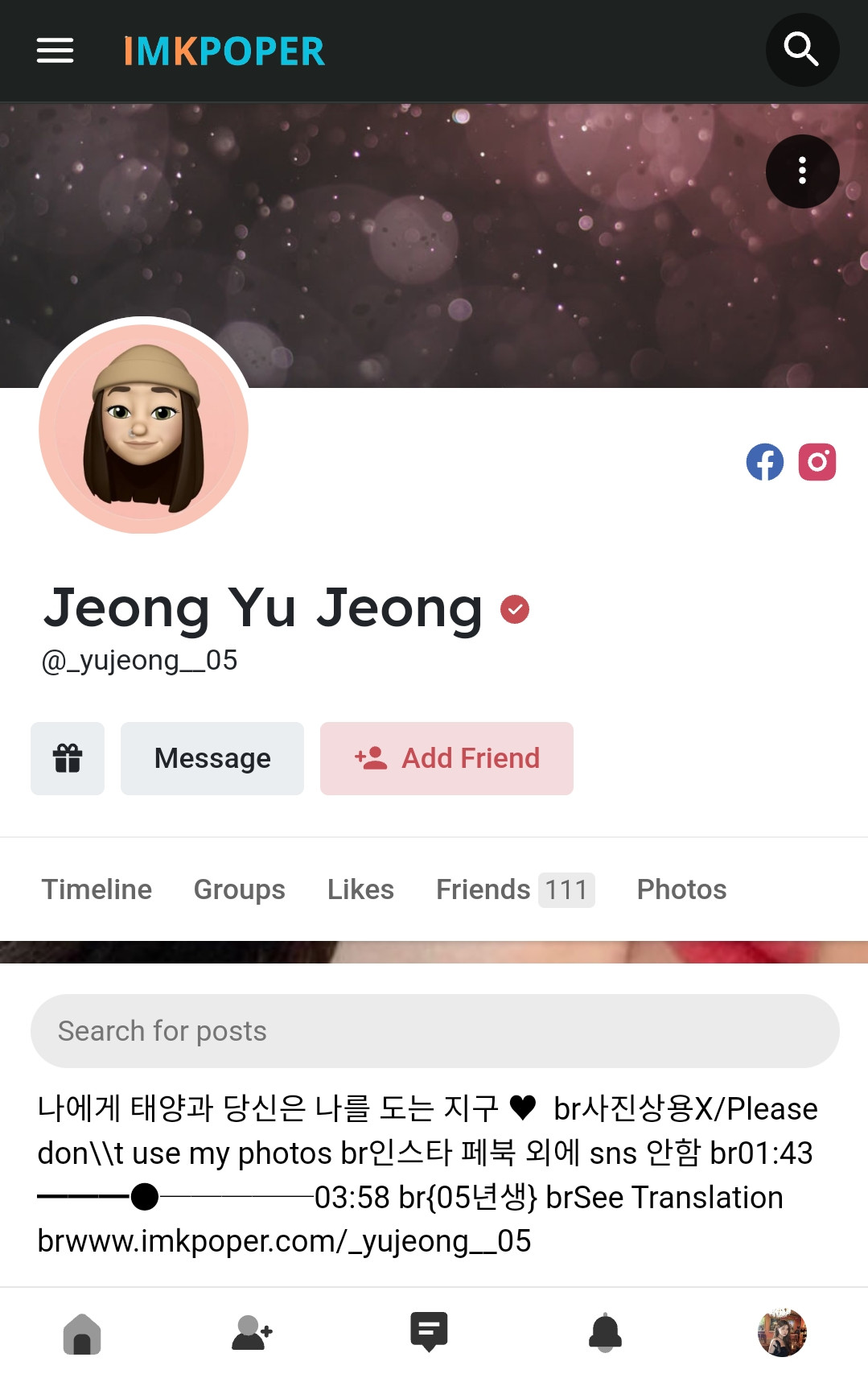Focus the Search for posts field
868x1378 pixels.
(x=434, y=1031)
